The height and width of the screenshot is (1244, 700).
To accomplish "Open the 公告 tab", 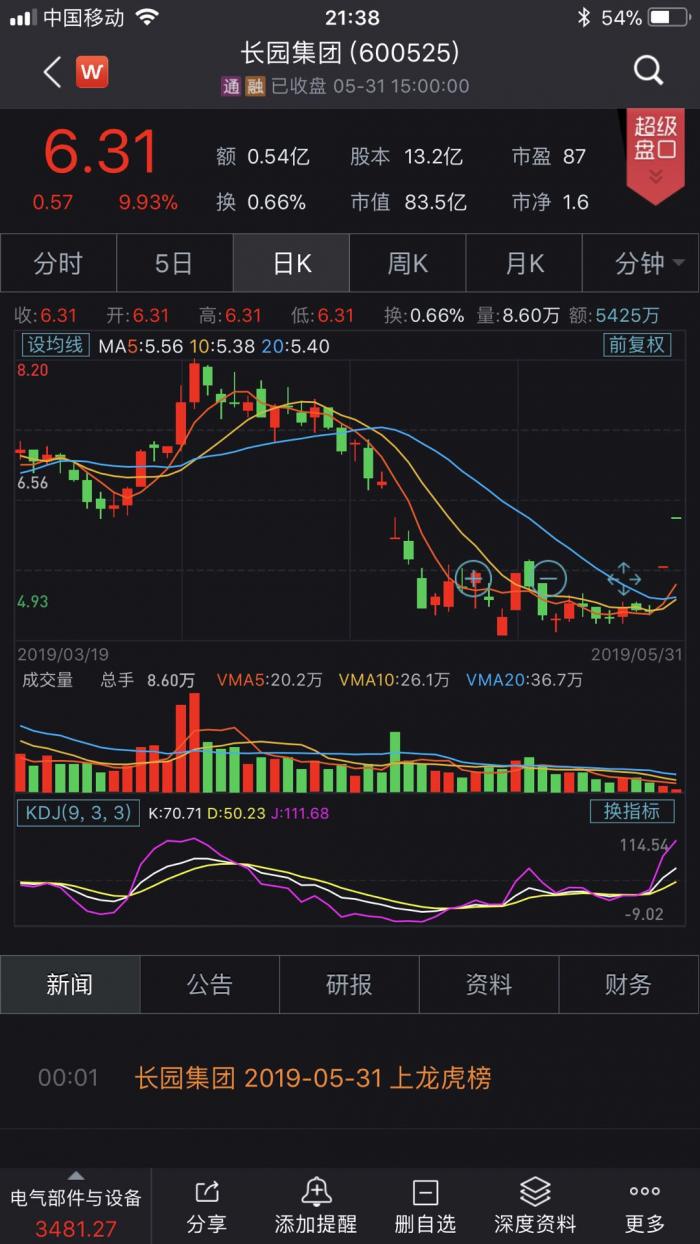I will pyautogui.click(x=209, y=985).
